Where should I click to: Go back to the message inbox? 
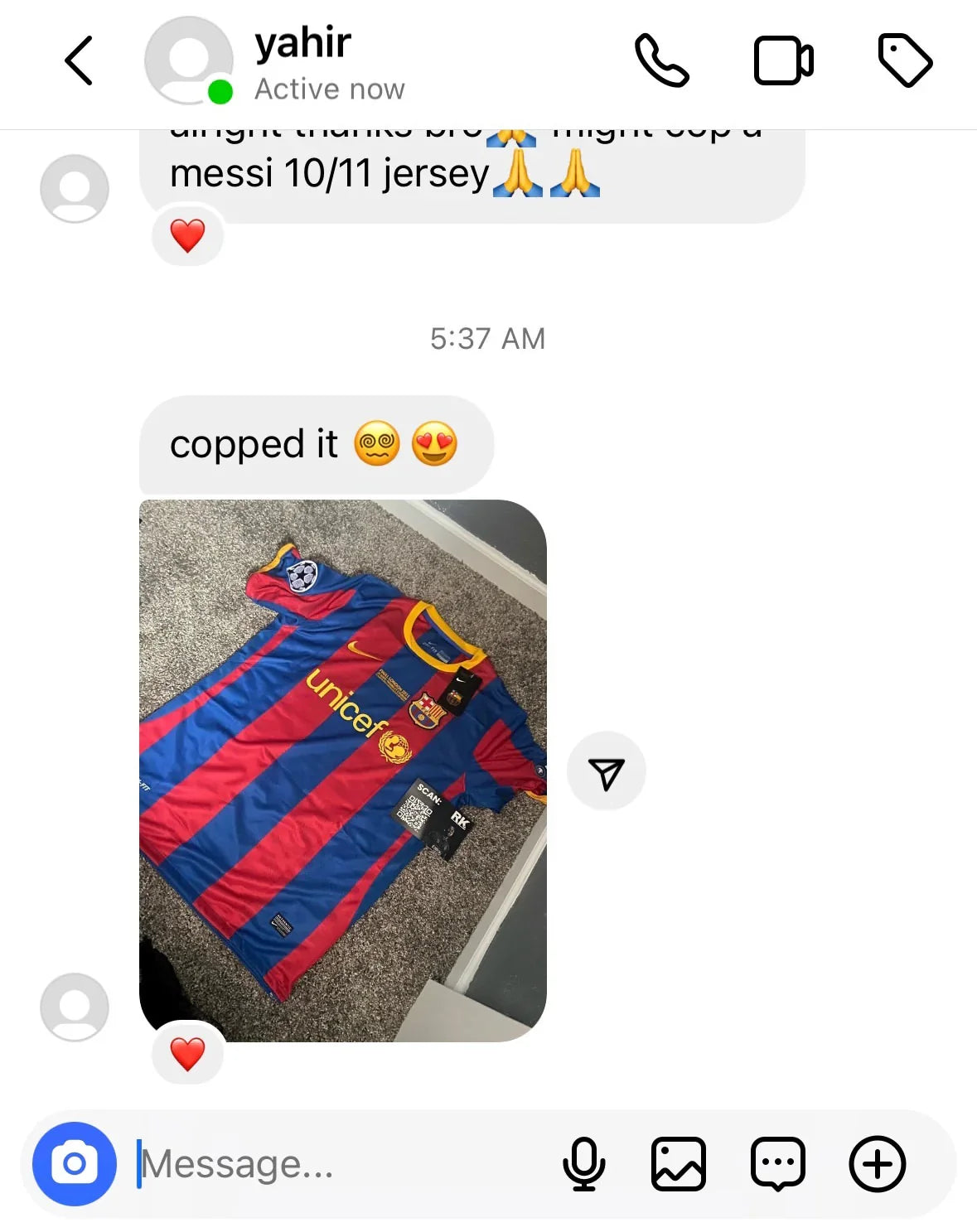(79, 60)
